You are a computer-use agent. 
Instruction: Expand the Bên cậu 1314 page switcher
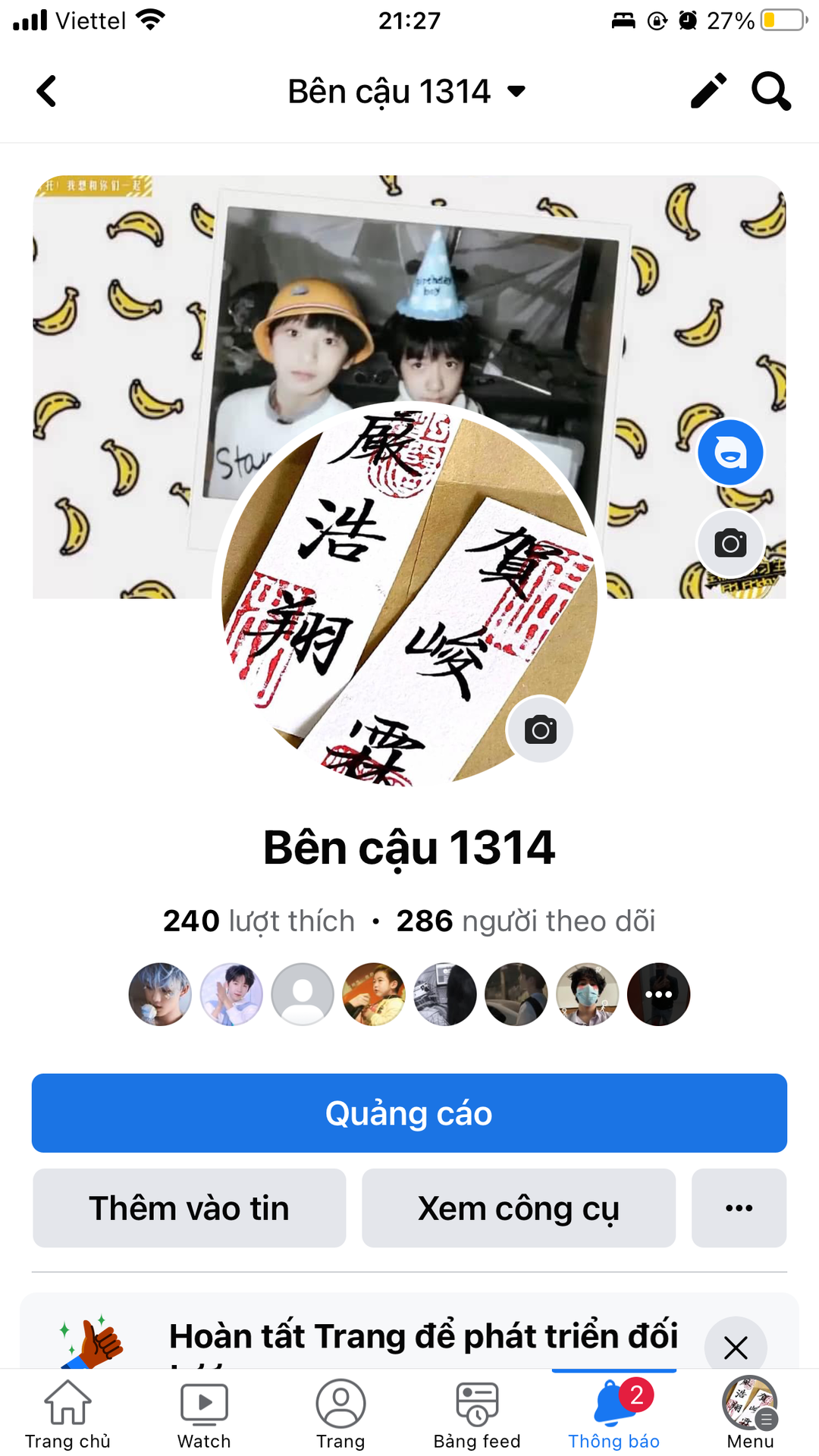407,92
